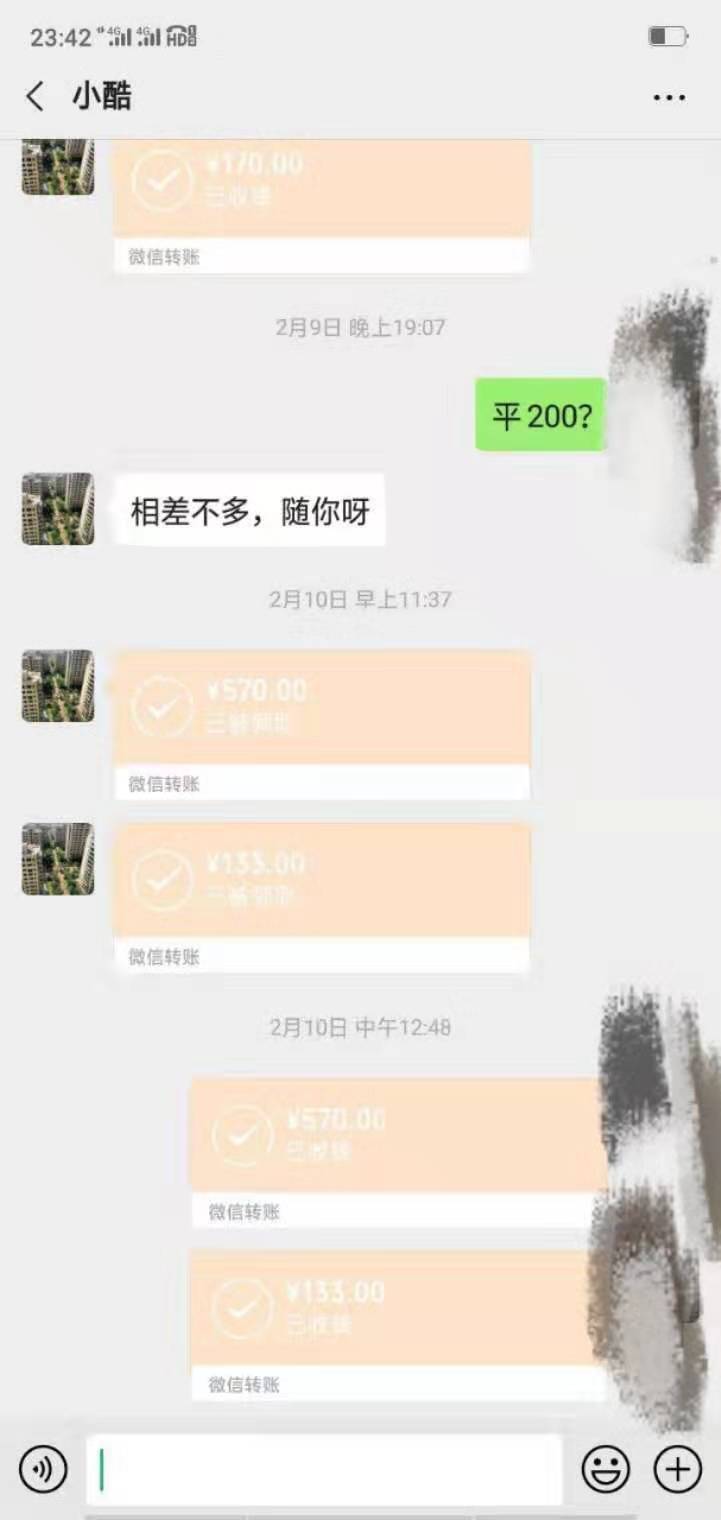Focus the message text field
The height and width of the screenshot is (1520, 721).
[x=323, y=1470]
